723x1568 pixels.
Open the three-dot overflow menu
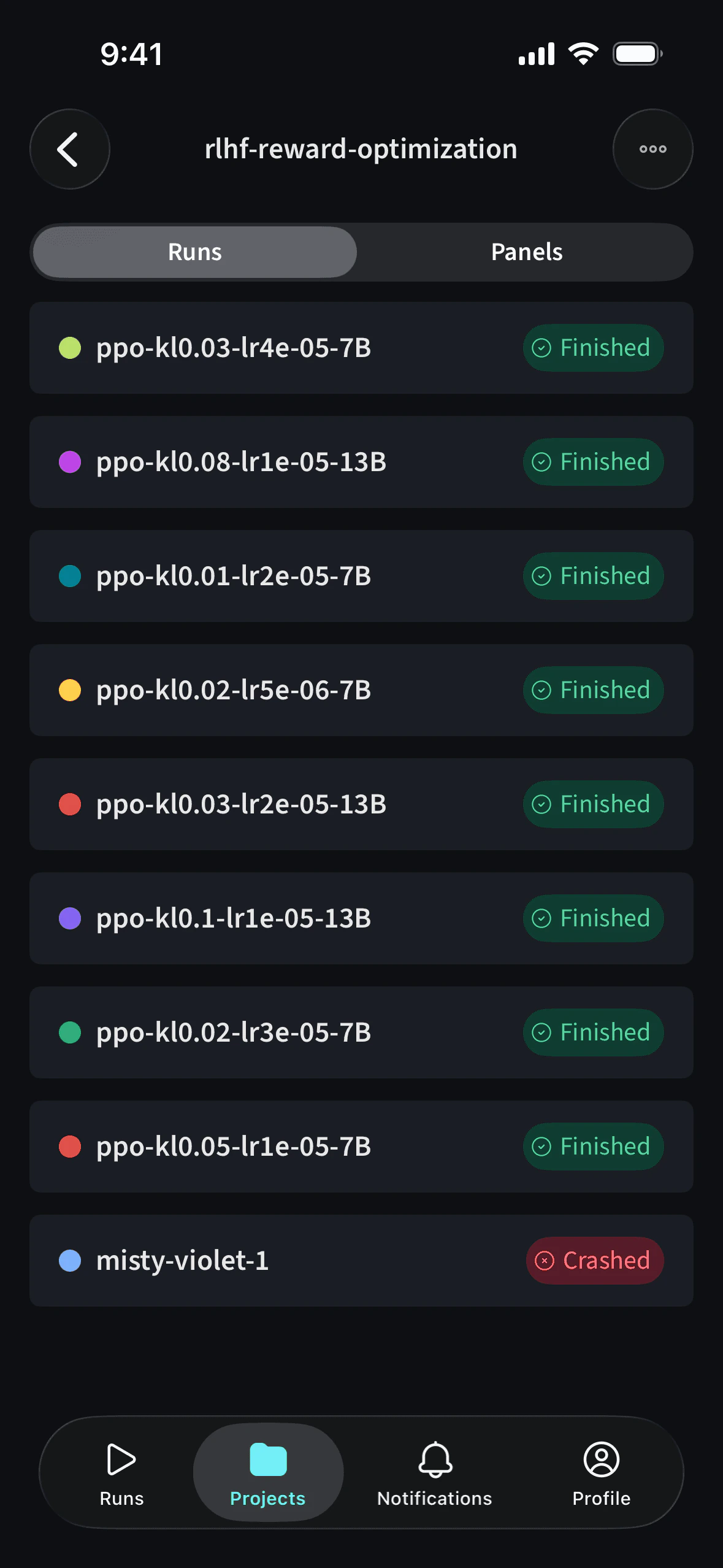coord(652,149)
